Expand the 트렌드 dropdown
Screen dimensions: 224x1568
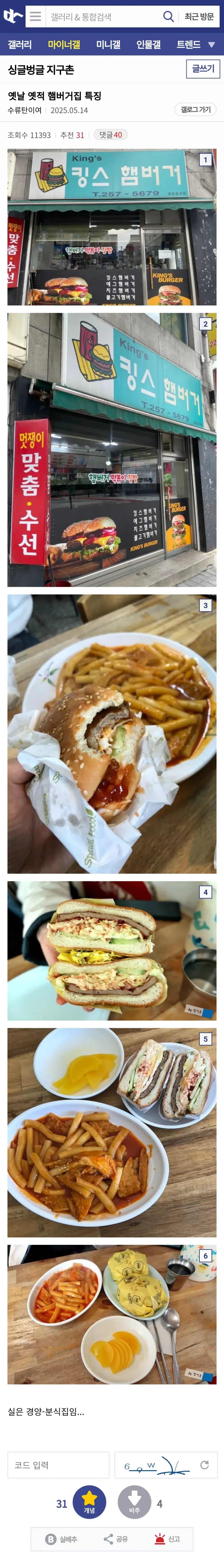196,44
